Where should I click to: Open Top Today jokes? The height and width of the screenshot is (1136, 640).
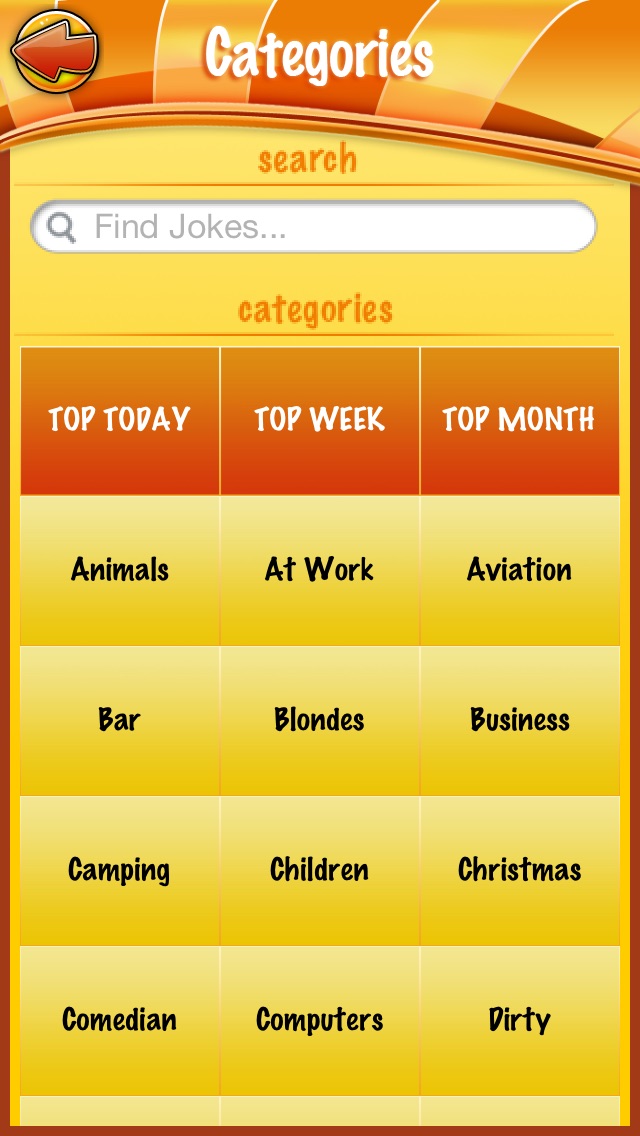click(x=120, y=421)
